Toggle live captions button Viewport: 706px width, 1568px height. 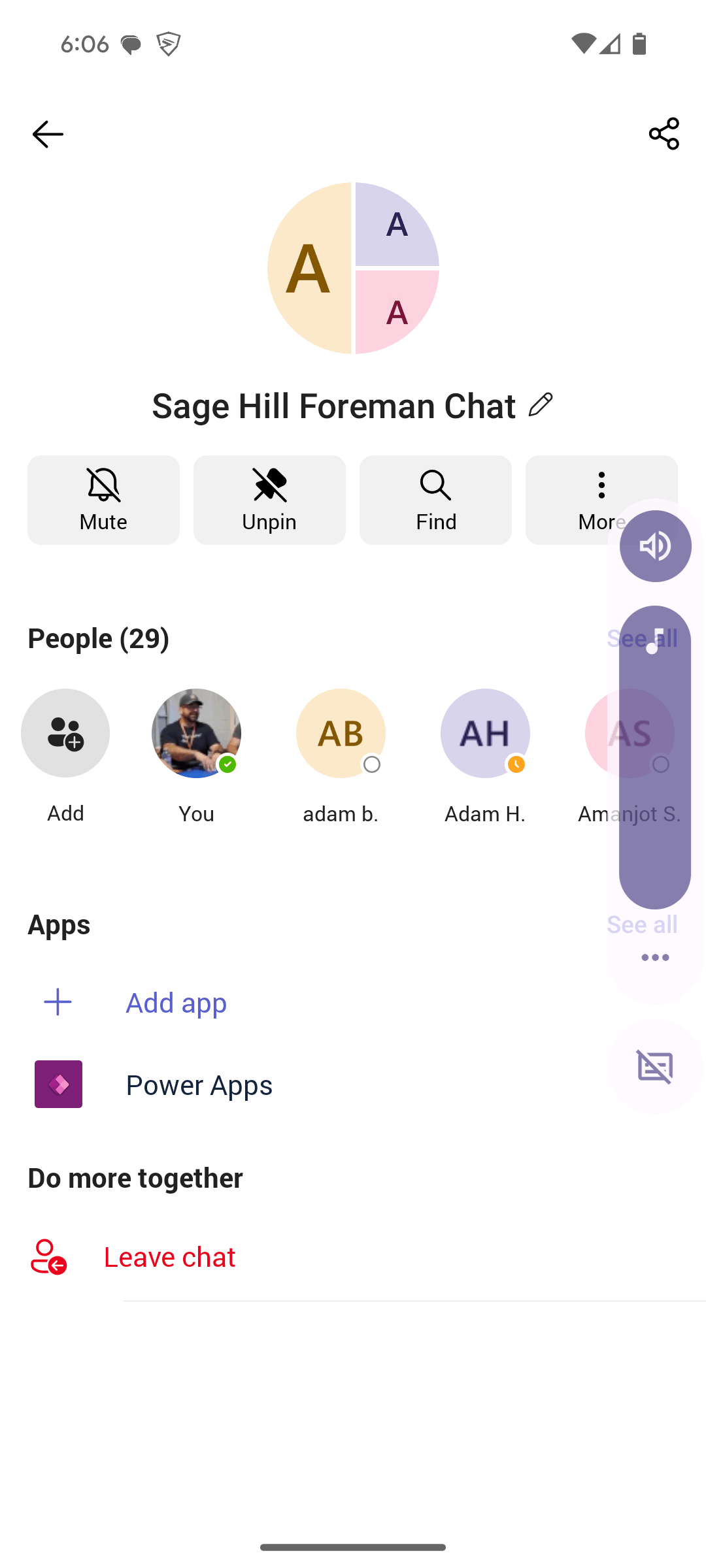click(x=655, y=1067)
